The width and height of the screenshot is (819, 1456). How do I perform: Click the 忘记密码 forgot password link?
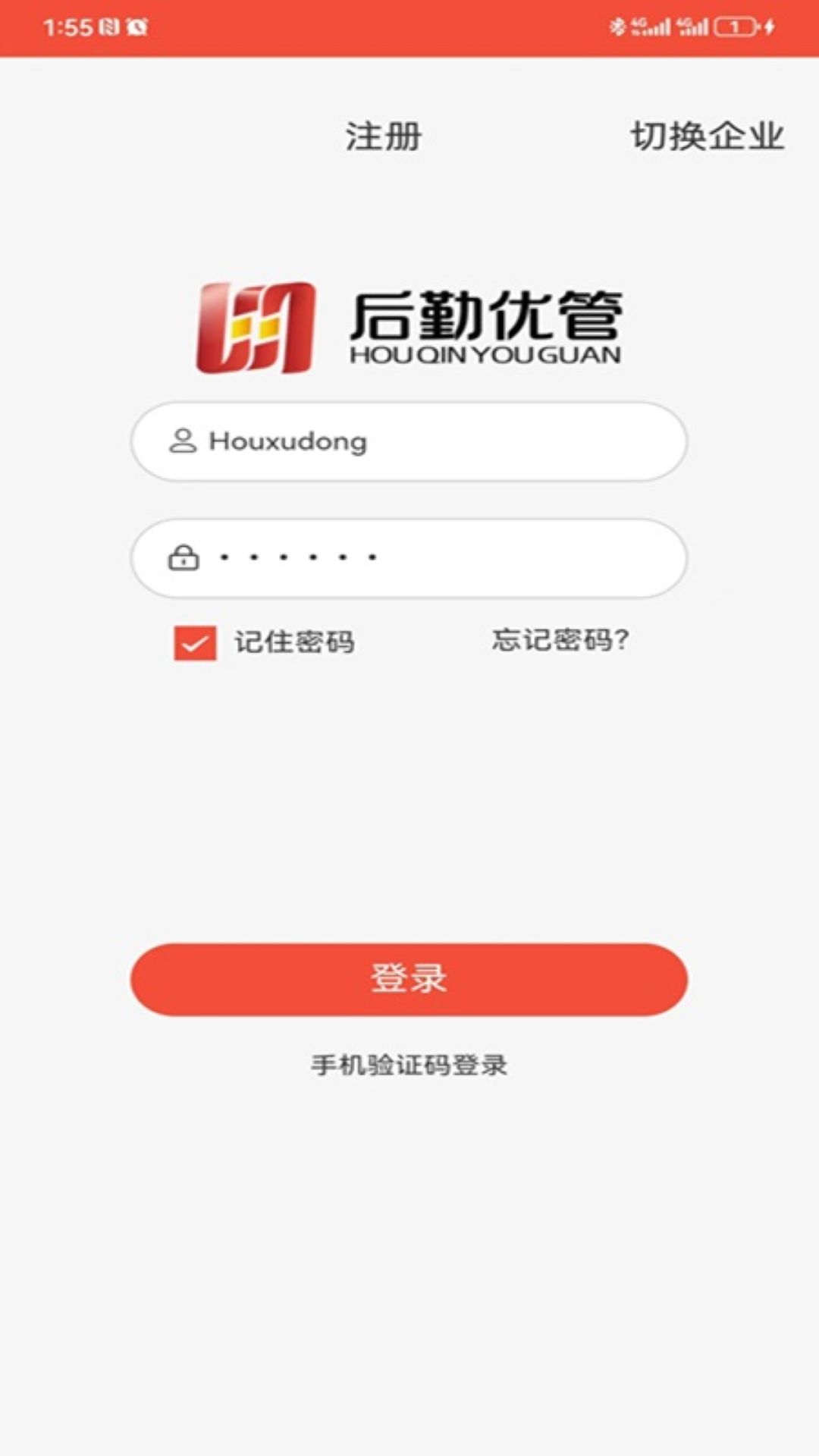pos(560,641)
